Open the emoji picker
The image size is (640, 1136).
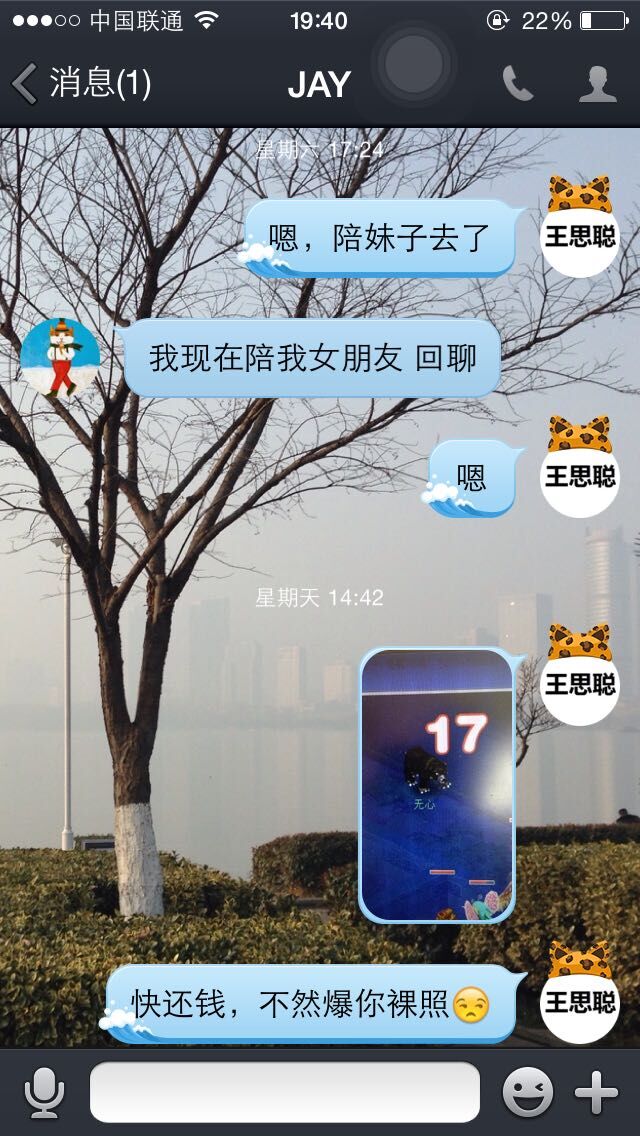[x=527, y=1093]
